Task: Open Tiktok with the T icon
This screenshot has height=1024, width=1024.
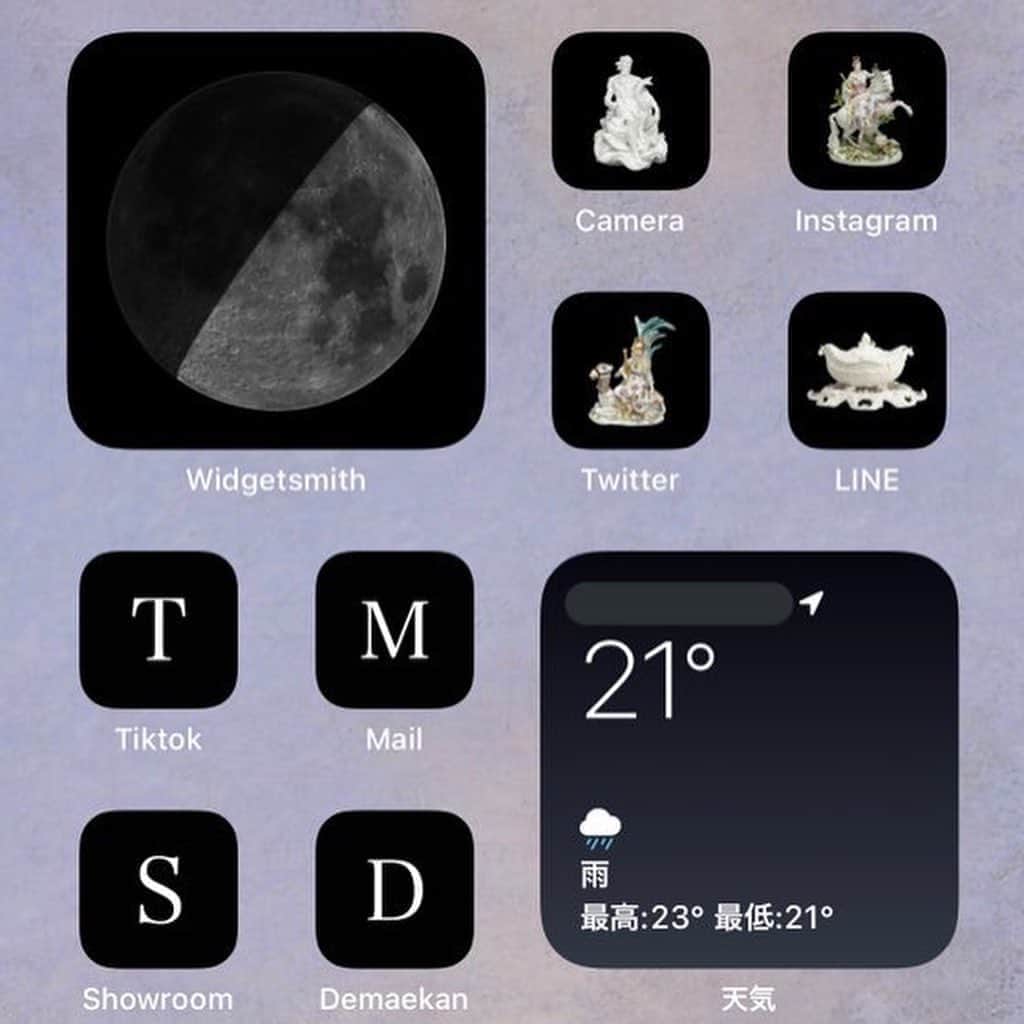Action: 158,630
